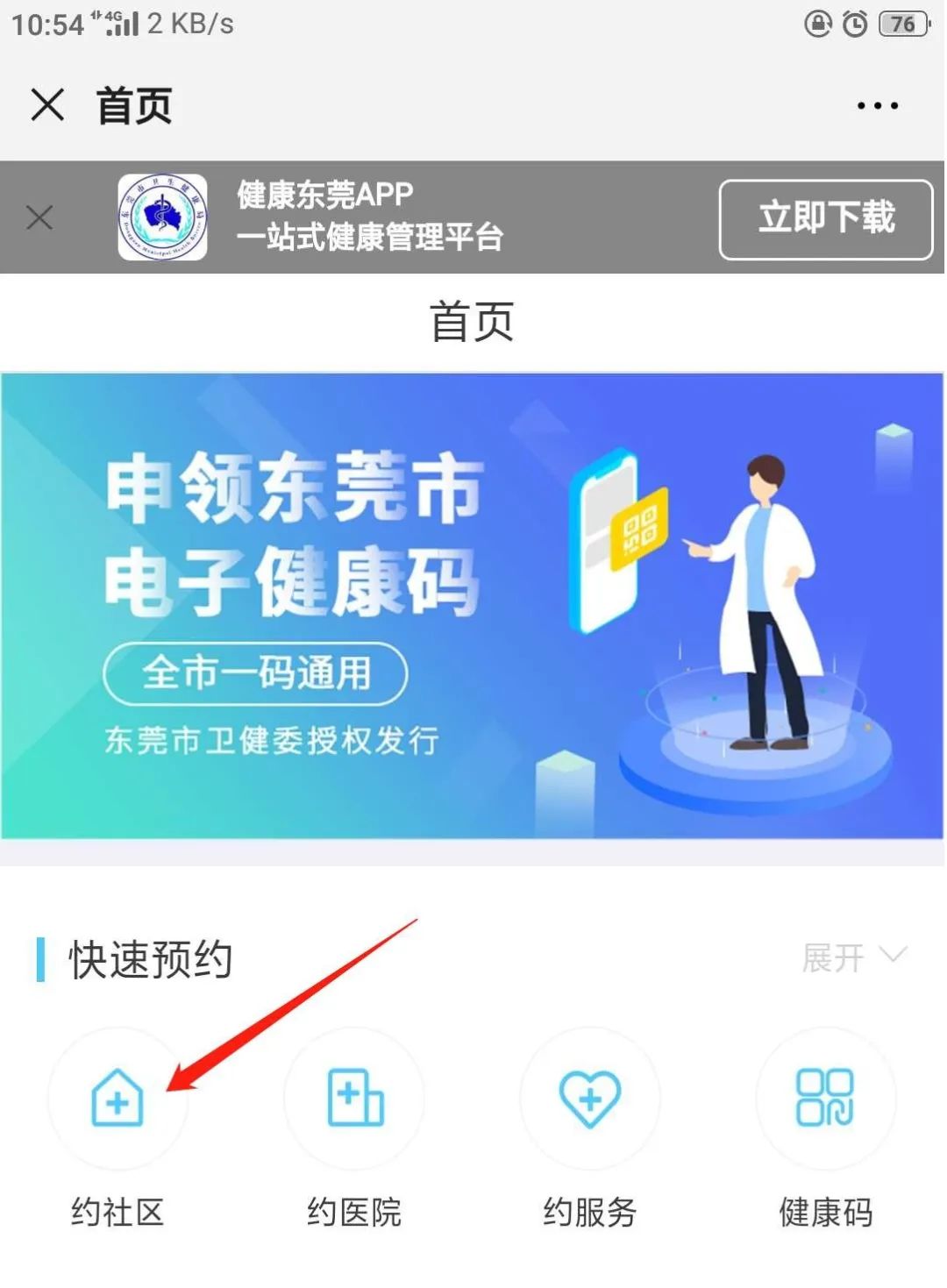Tap the 约服务 heart-shaped service icon
The width and height of the screenshot is (947, 1288).
click(590, 1099)
